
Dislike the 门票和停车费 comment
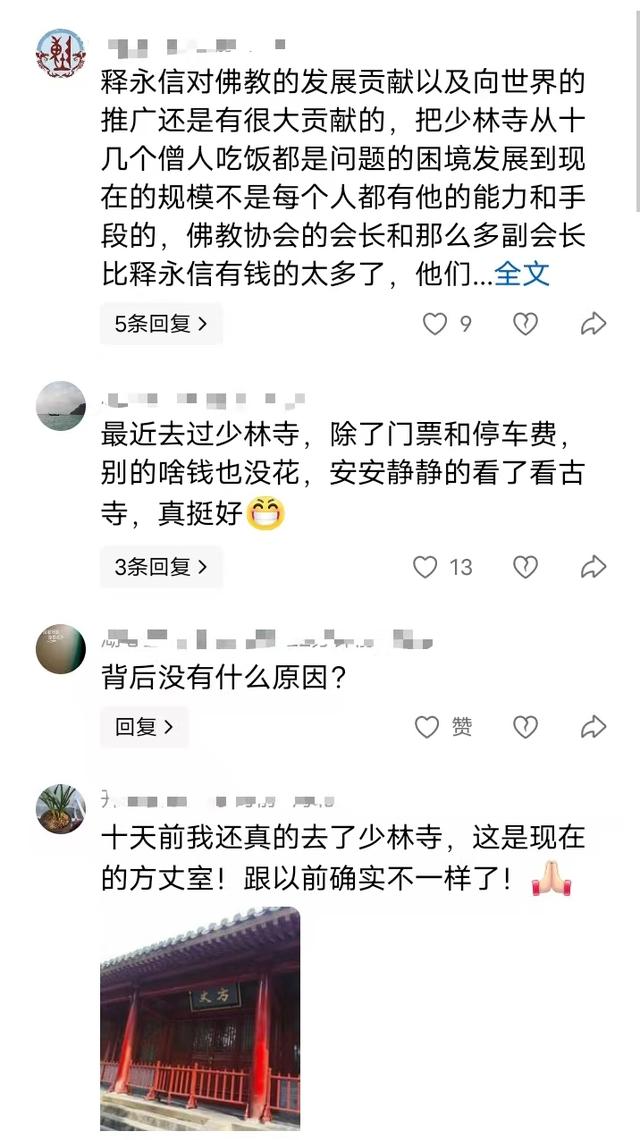pos(525,567)
